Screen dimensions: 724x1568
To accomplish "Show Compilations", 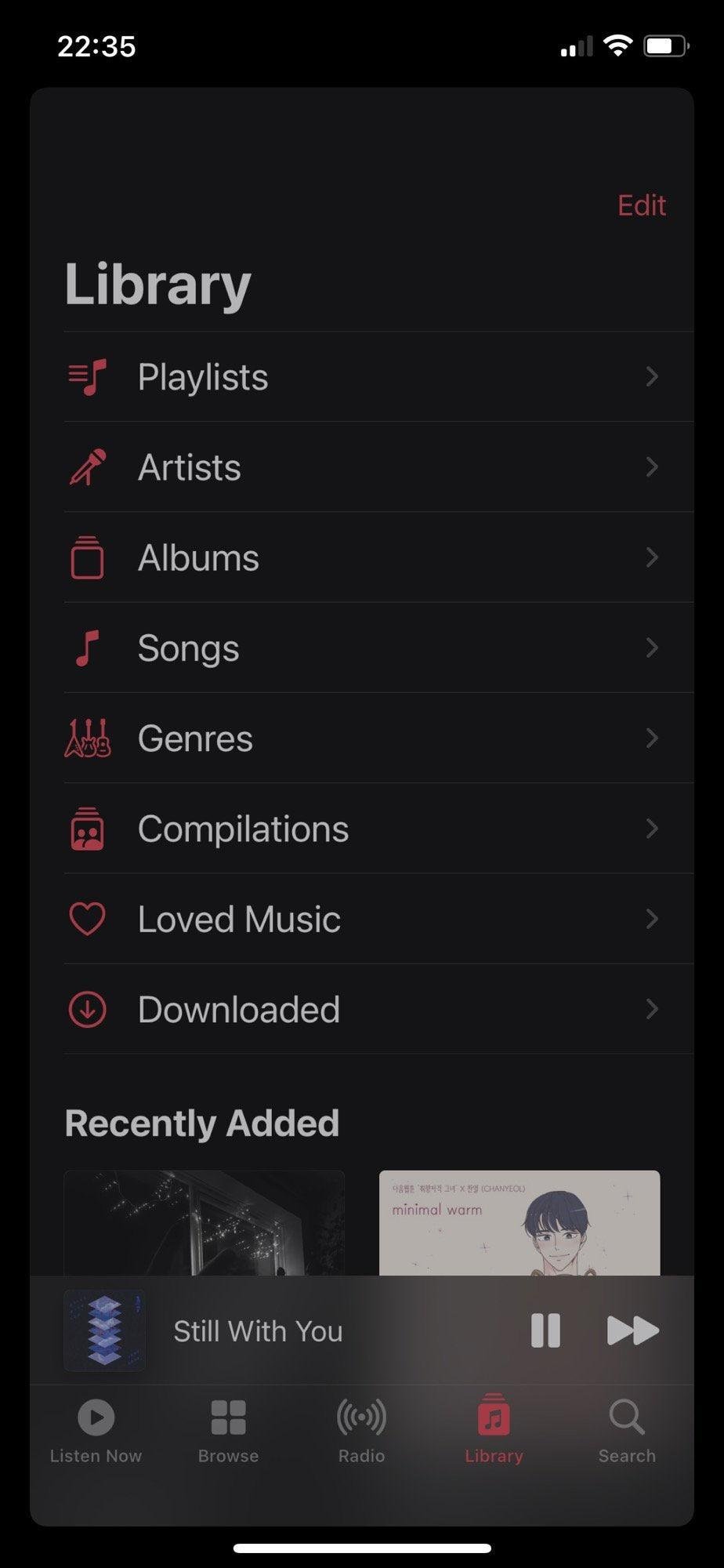I will click(x=360, y=829).
